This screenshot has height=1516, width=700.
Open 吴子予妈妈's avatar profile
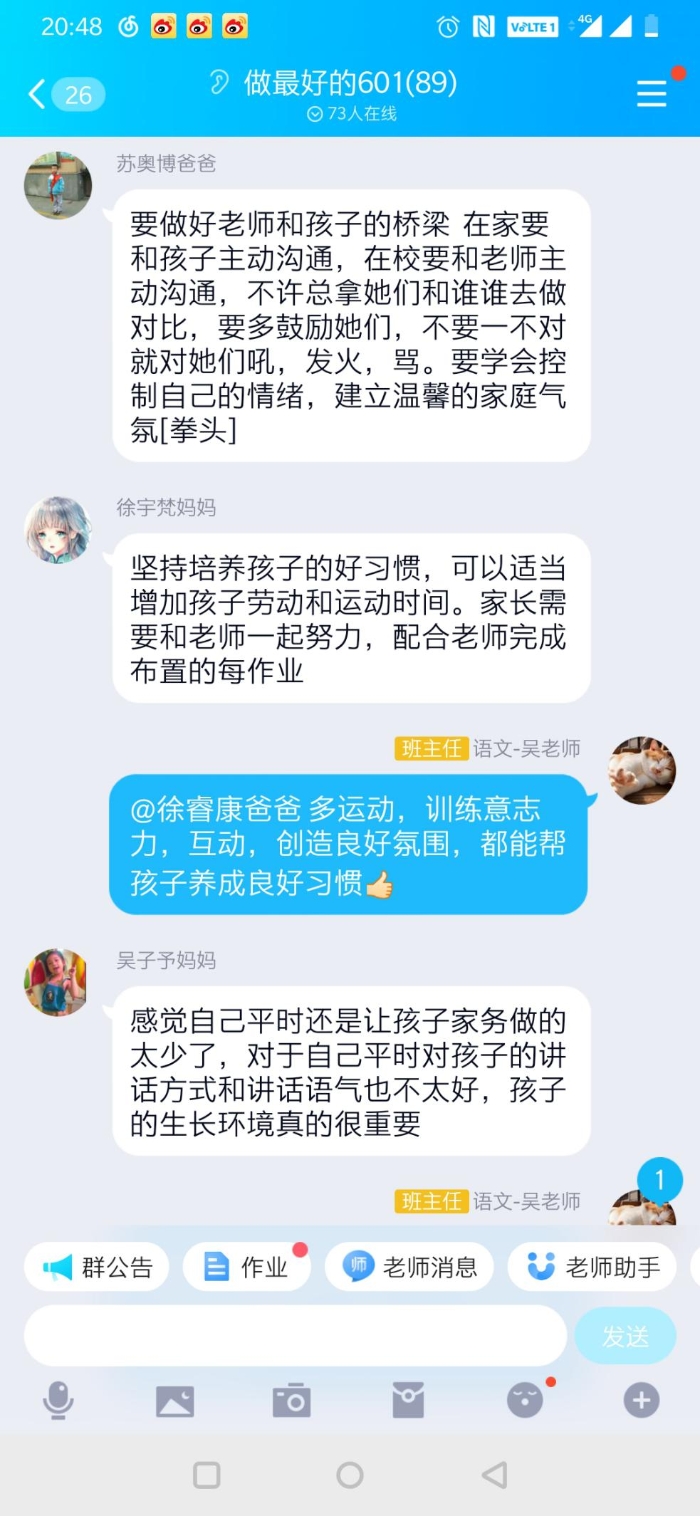click(x=57, y=982)
